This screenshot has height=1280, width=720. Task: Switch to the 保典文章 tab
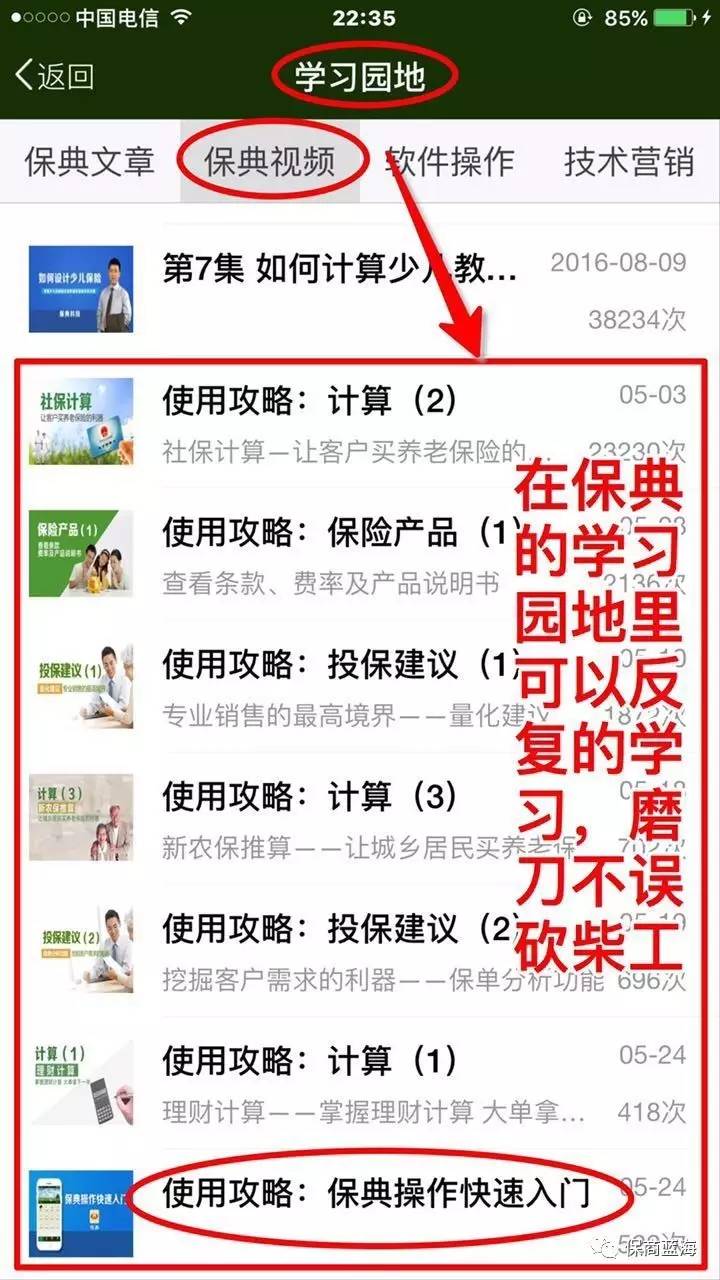(90, 161)
